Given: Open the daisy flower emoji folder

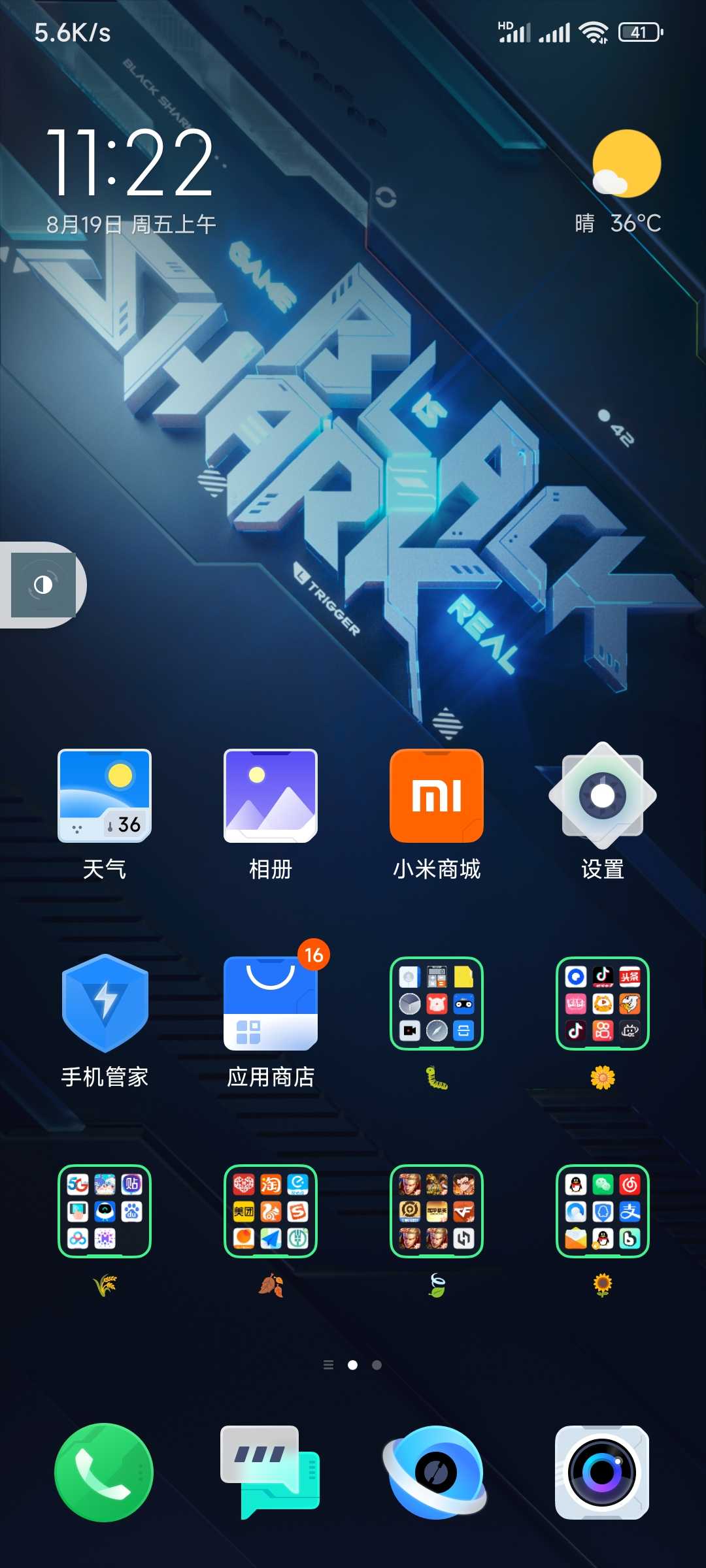Looking at the screenshot, I should (x=603, y=1004).
